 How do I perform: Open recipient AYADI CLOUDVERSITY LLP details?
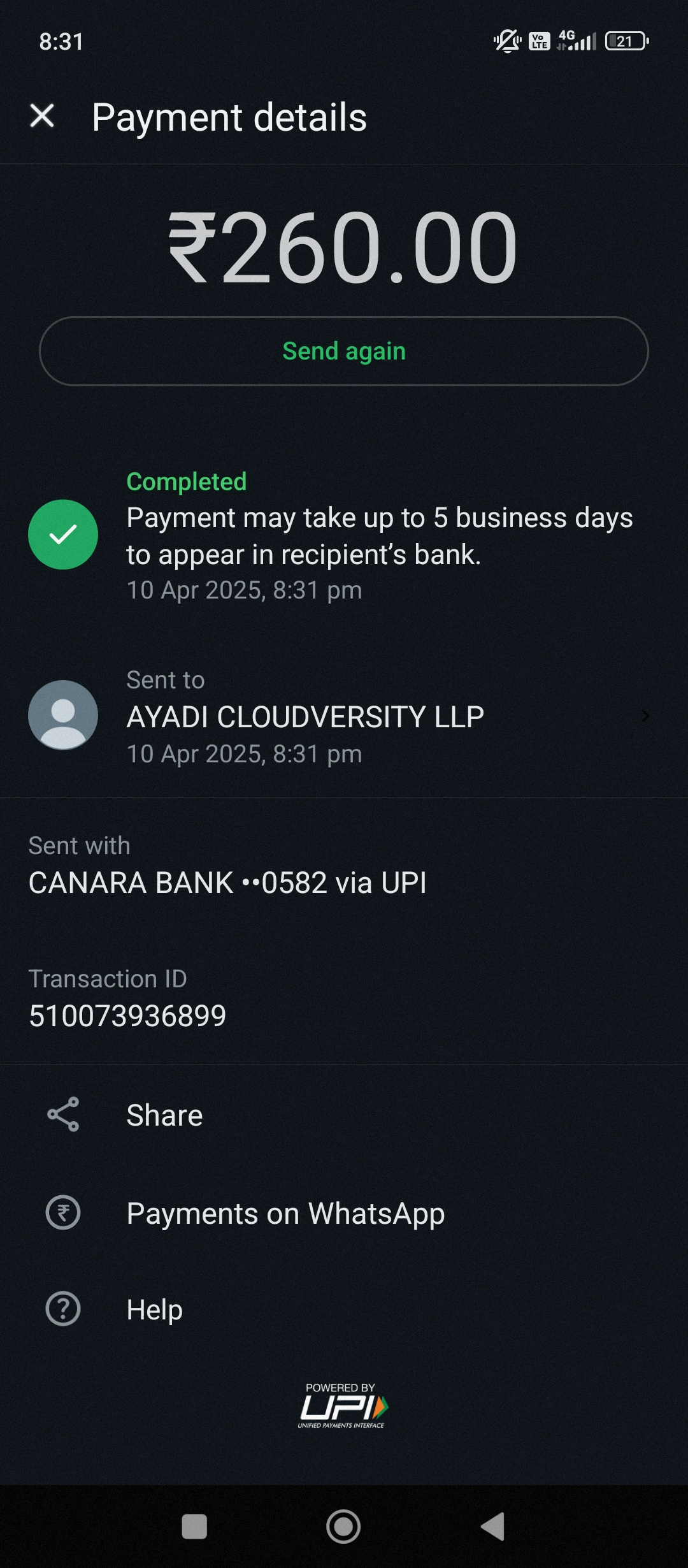pyautogui.click(x=344, y=716)
